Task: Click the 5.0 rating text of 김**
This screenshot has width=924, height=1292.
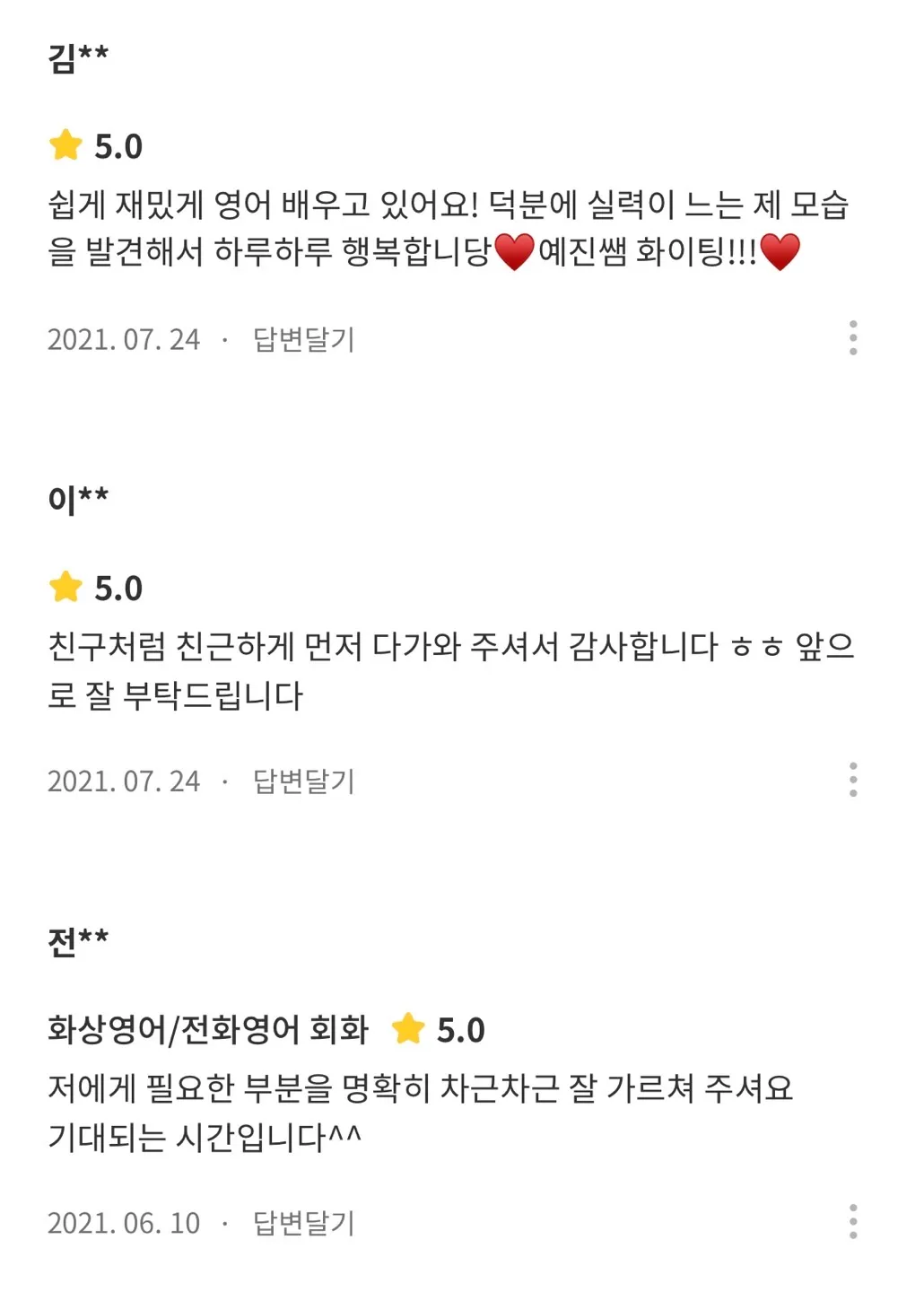Action: point(119,144)
